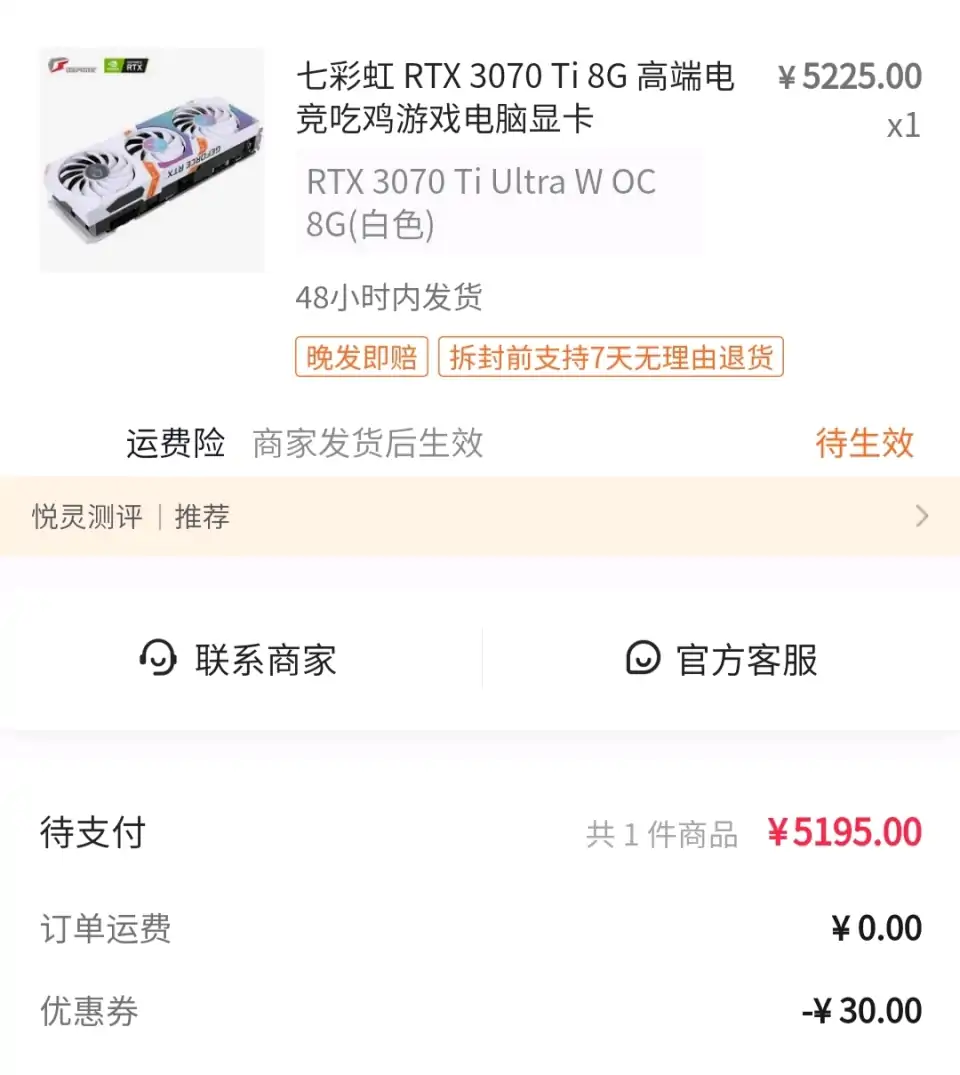Open the product title 七彩虹 RTX 3070 Ti
960x1075 pixels.
coord(500,97)
